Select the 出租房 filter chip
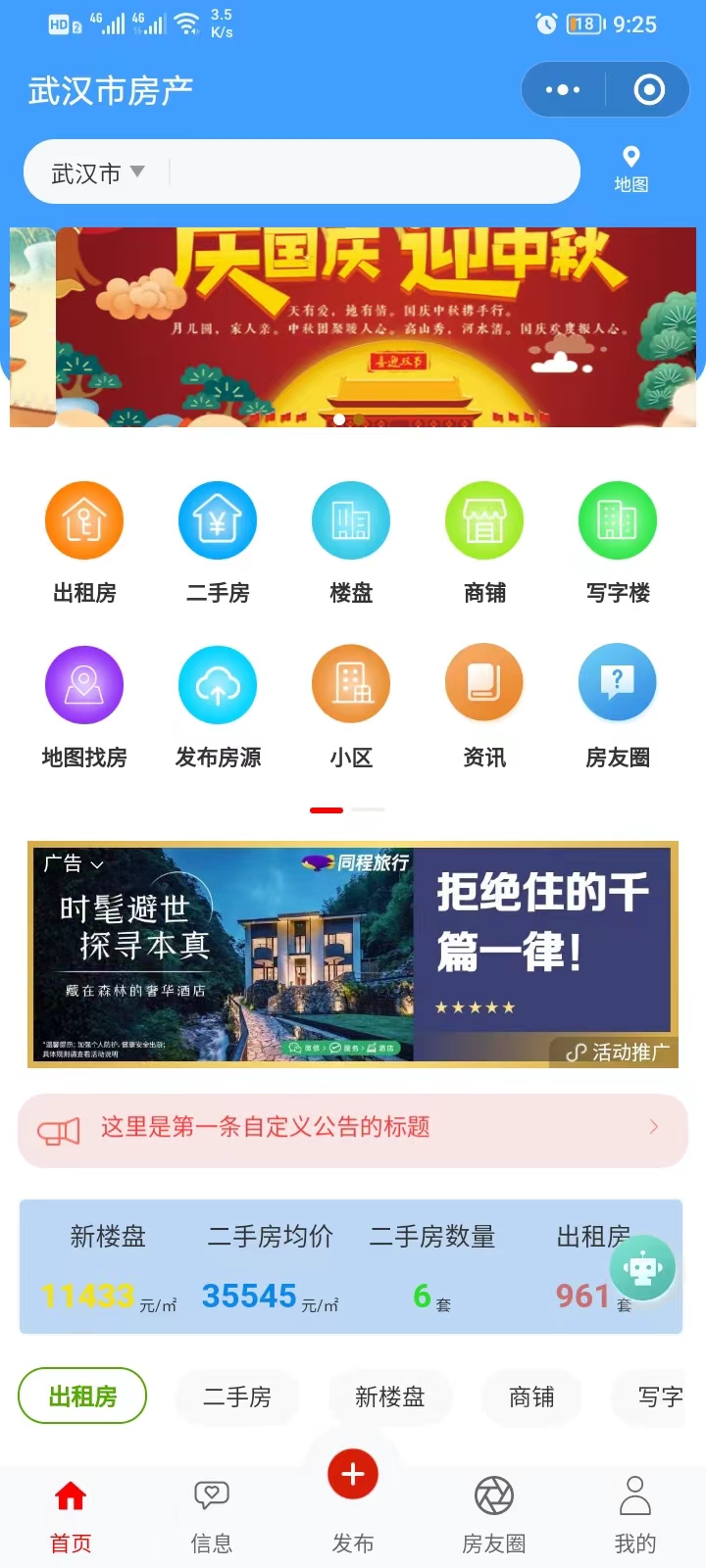This screenshot has height=1568, width=706. [x=81, y=1396]
